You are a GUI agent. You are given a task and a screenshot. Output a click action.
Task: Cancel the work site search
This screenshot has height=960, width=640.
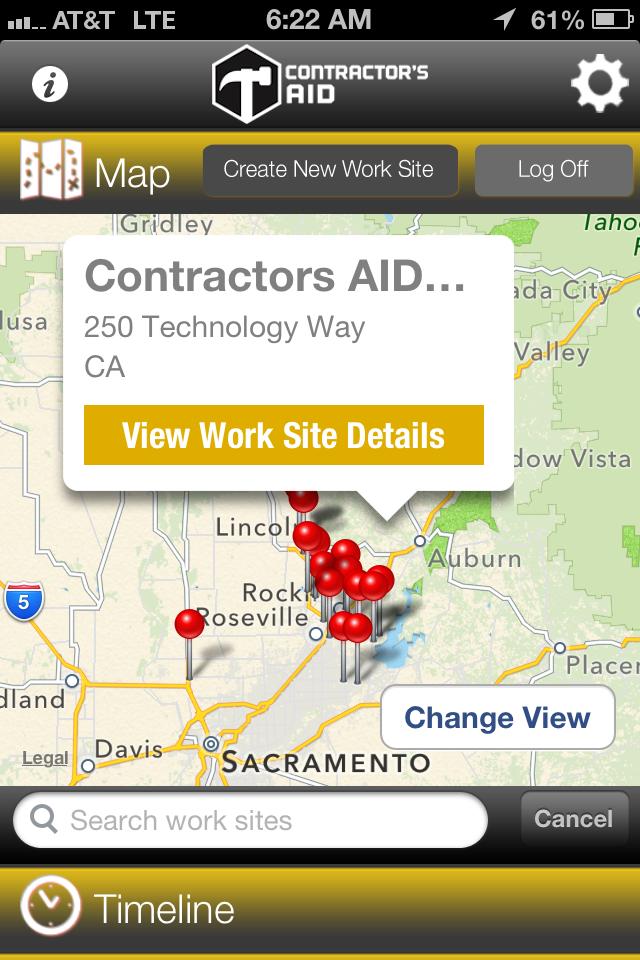tap(573, 820)
